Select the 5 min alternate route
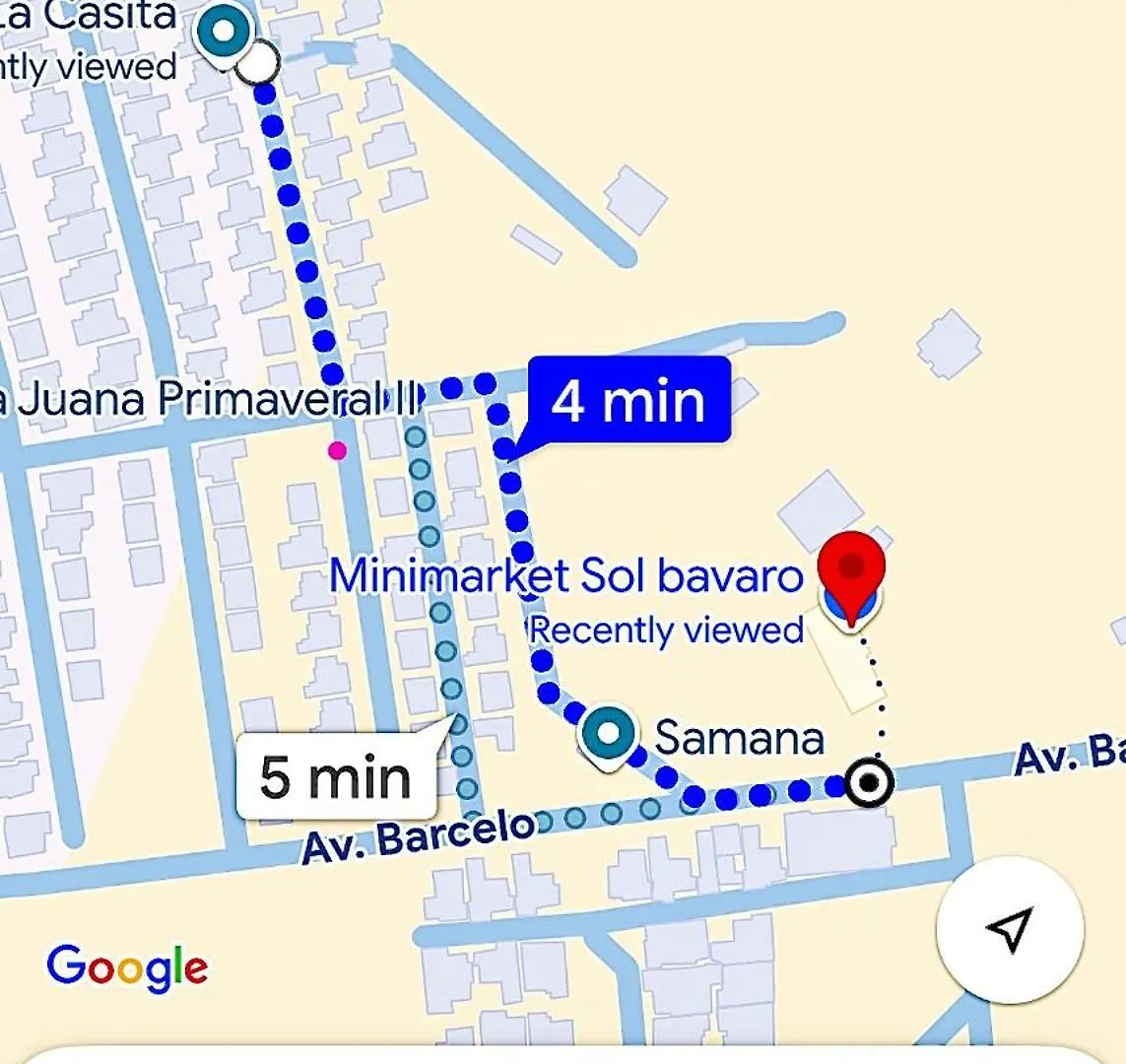Viewport: 1126px width, 1064px height. (x=335, y=777)
